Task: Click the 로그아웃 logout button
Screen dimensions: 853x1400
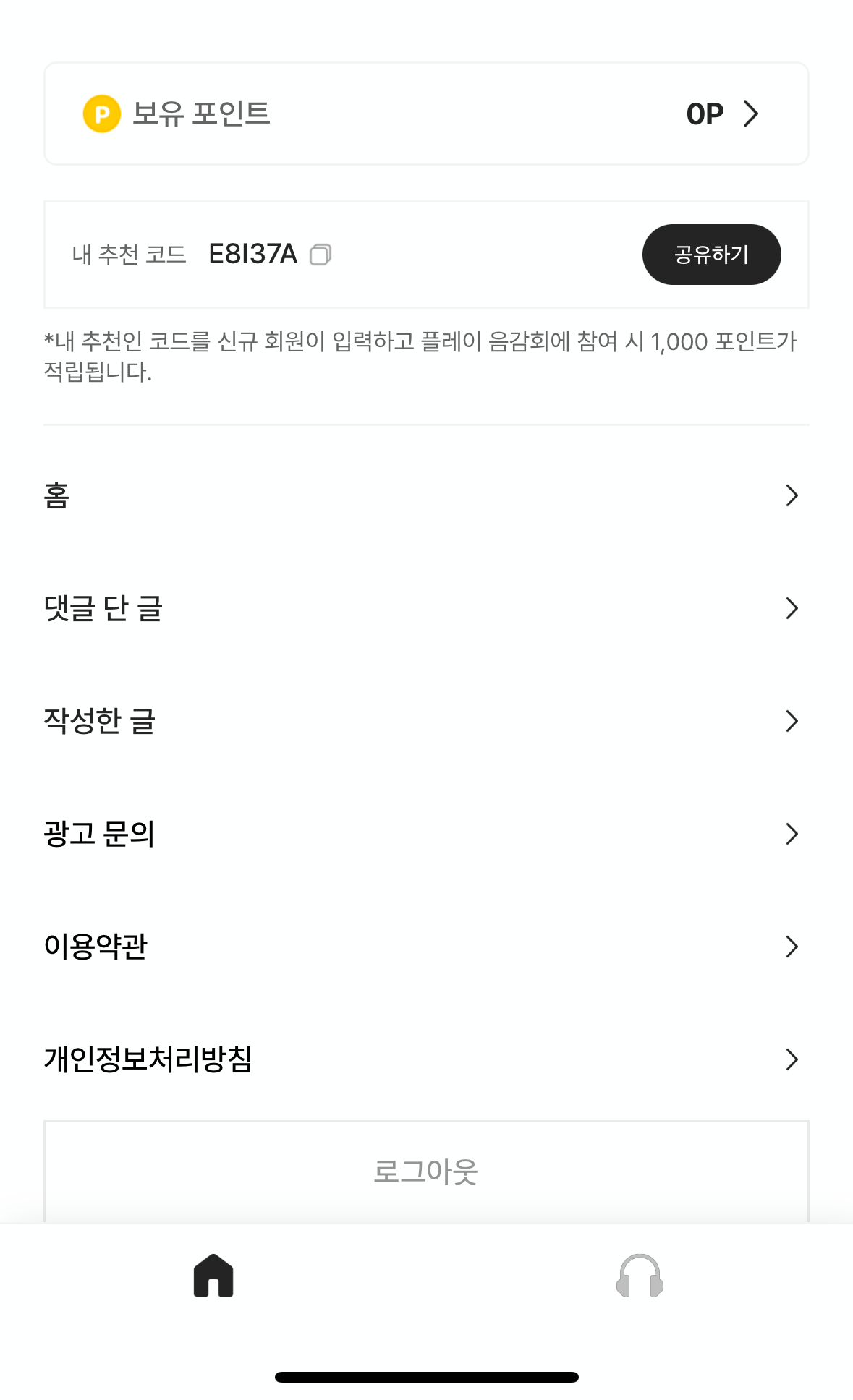Action: (426, 1172)
